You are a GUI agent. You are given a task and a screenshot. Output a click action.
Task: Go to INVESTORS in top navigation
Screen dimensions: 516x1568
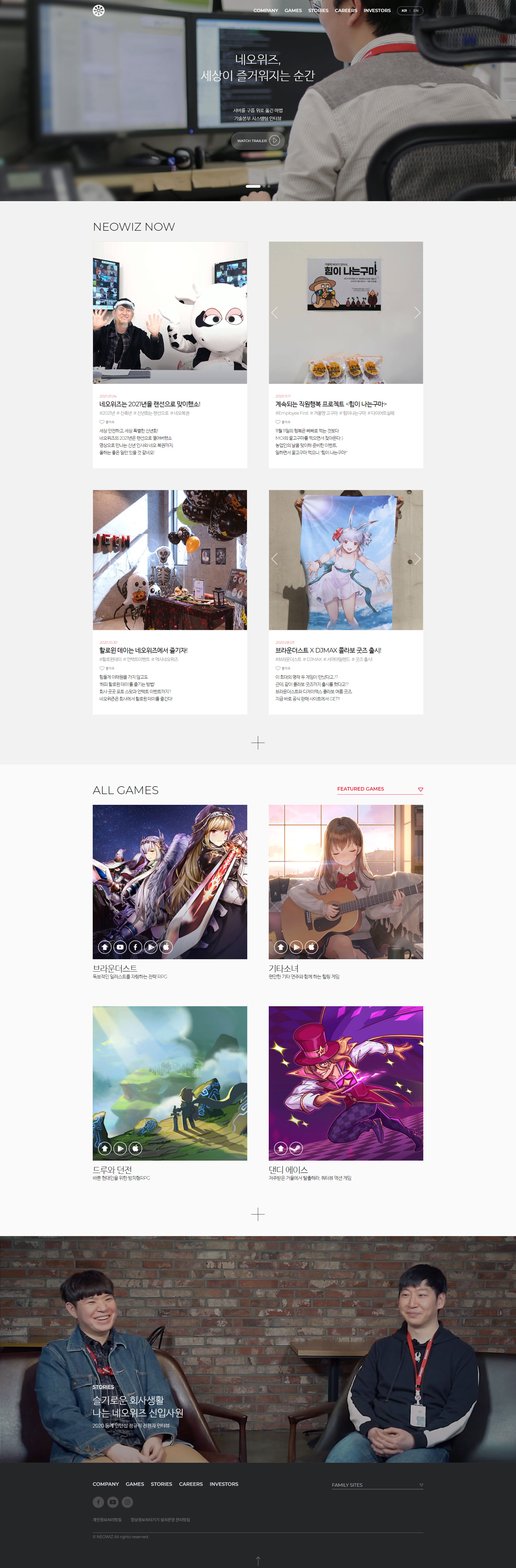click(x=377, y=10)
